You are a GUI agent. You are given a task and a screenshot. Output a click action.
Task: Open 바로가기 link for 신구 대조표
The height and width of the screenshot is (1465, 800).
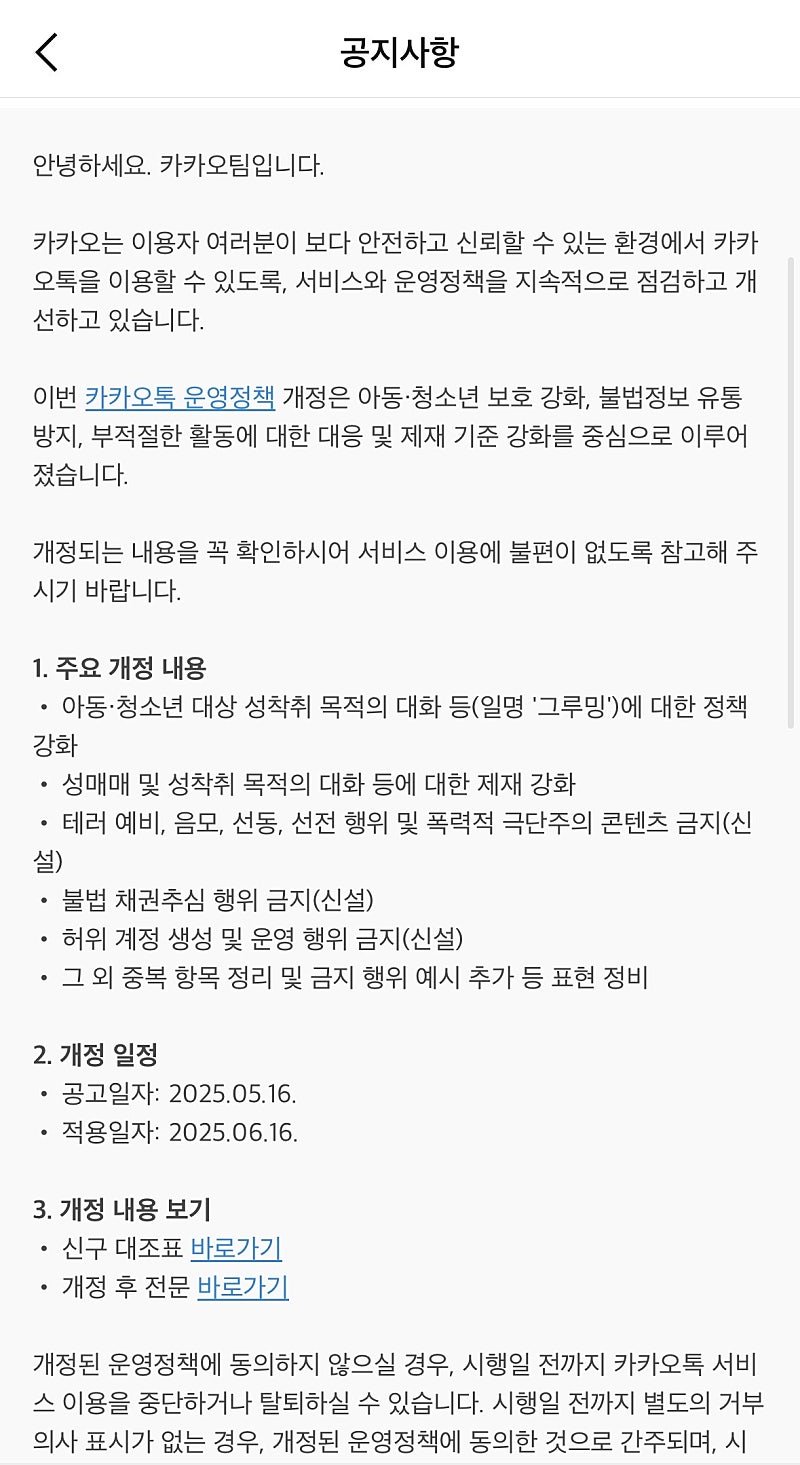(236, 1249)
